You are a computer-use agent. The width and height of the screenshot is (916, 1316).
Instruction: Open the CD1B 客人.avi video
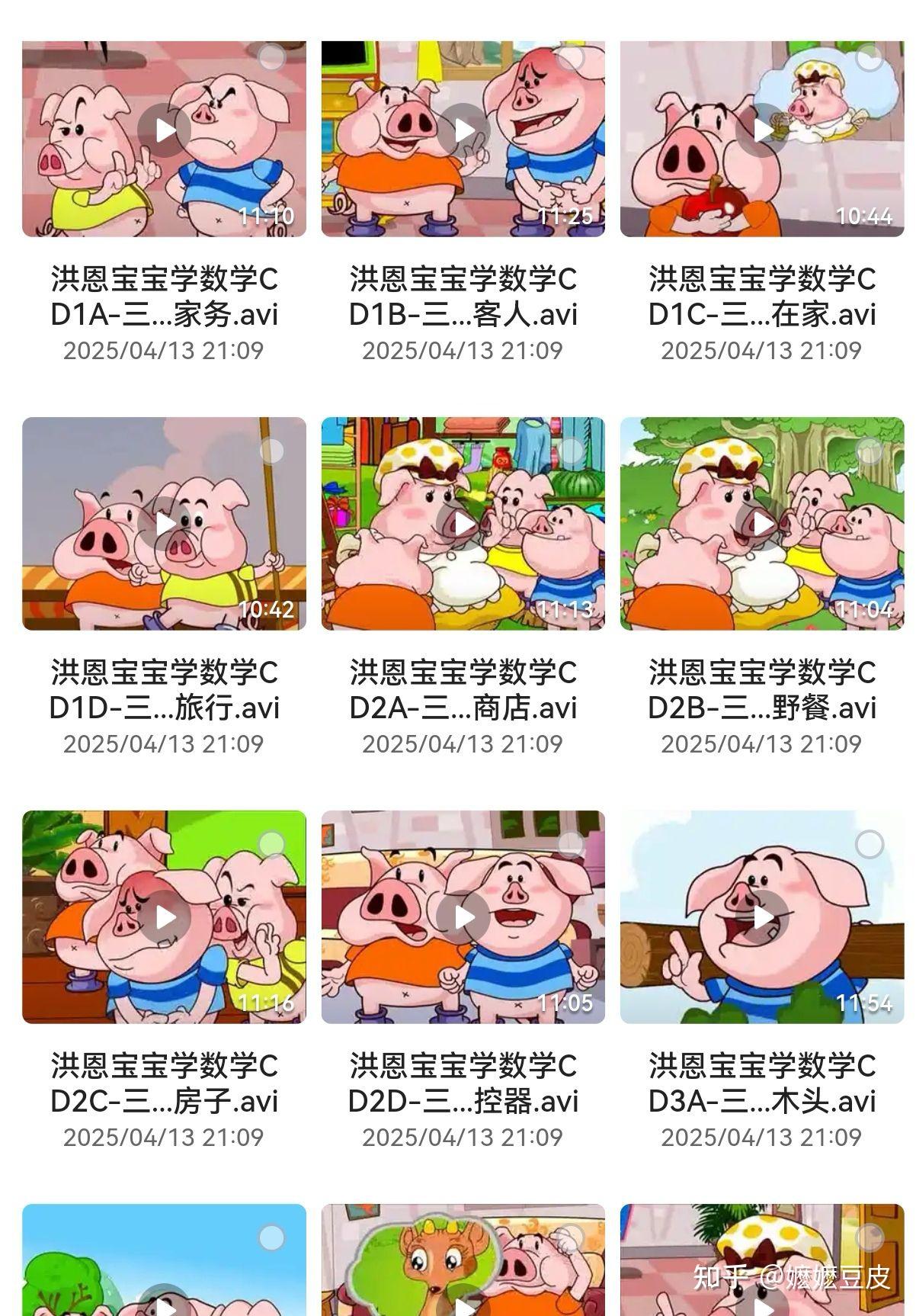pos(463,130)
